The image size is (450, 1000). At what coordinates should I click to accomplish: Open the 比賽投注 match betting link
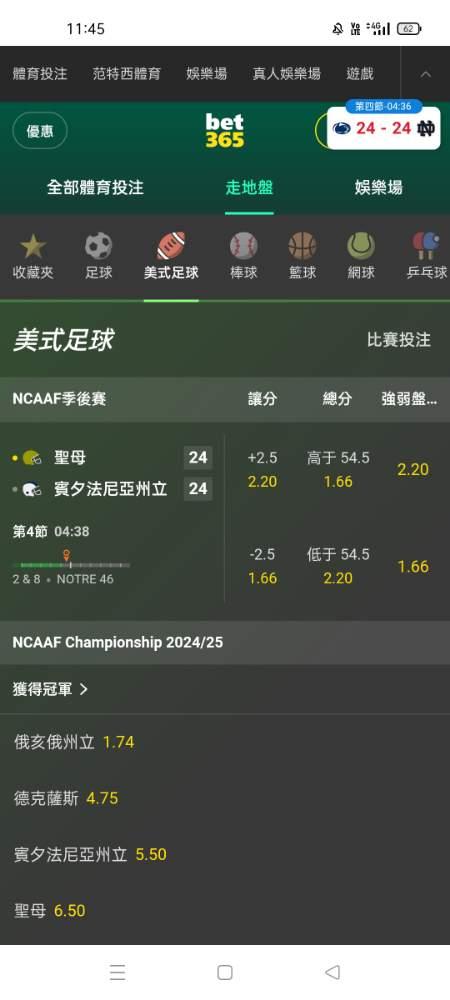399,340
